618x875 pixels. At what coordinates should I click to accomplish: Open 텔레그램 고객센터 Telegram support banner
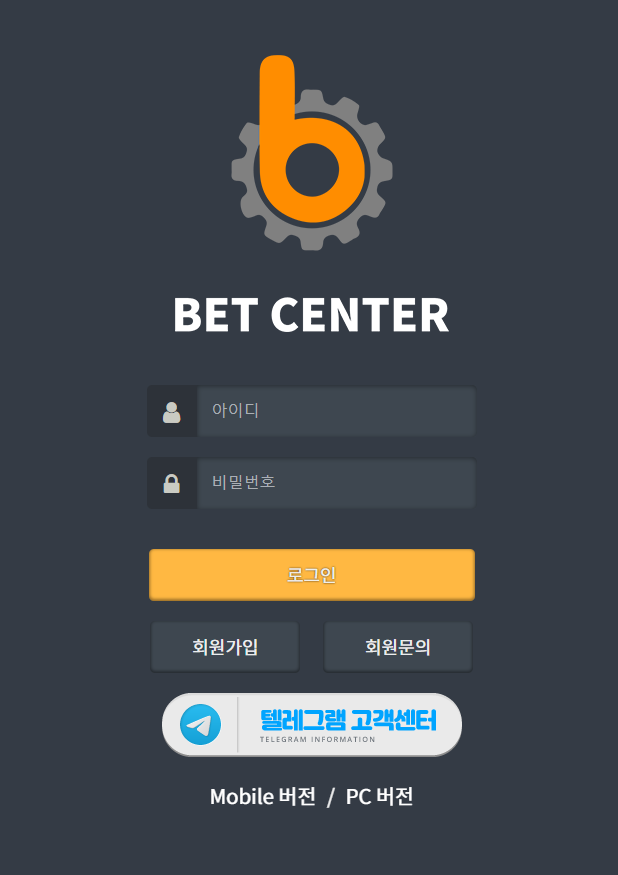coord(311,724)
